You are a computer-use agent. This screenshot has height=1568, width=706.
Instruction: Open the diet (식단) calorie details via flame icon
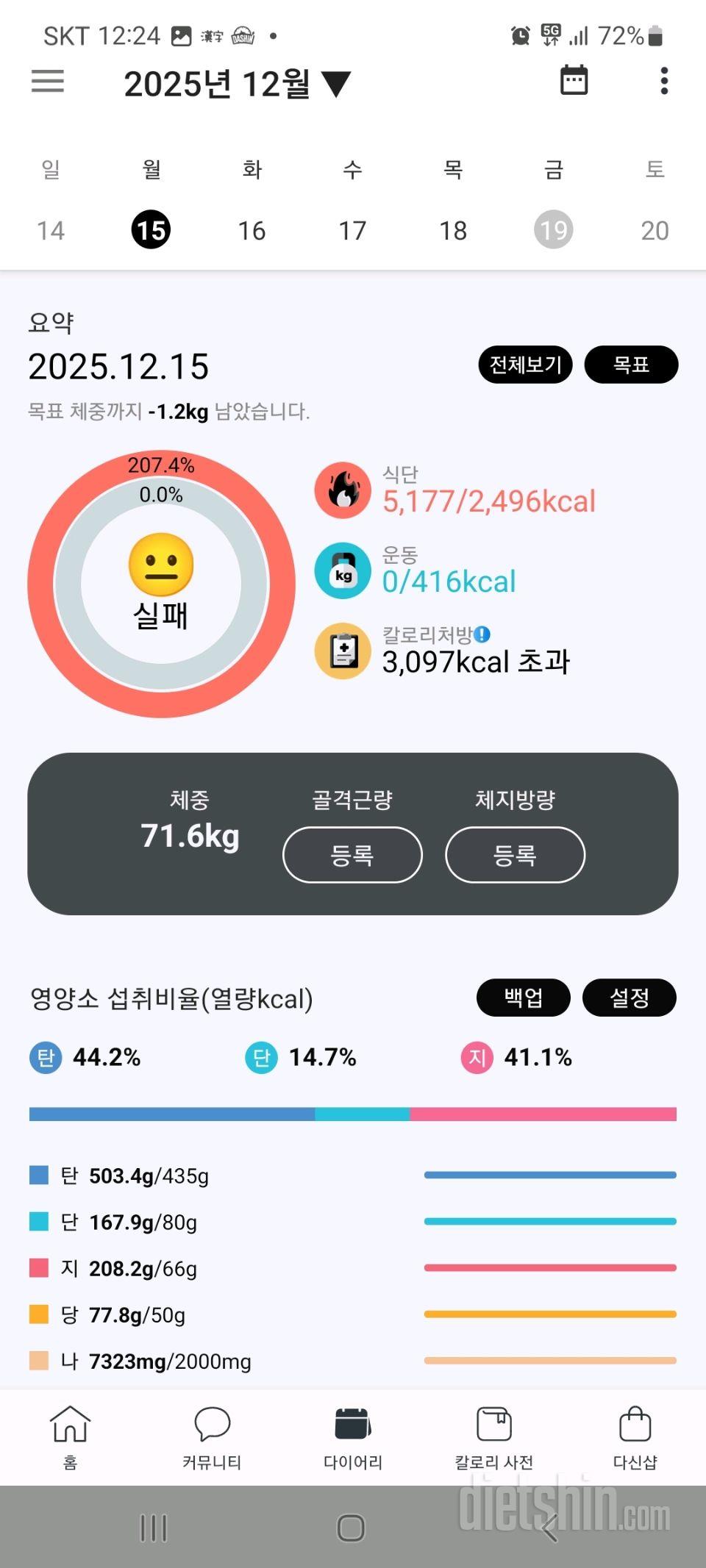tap(342, 491)
